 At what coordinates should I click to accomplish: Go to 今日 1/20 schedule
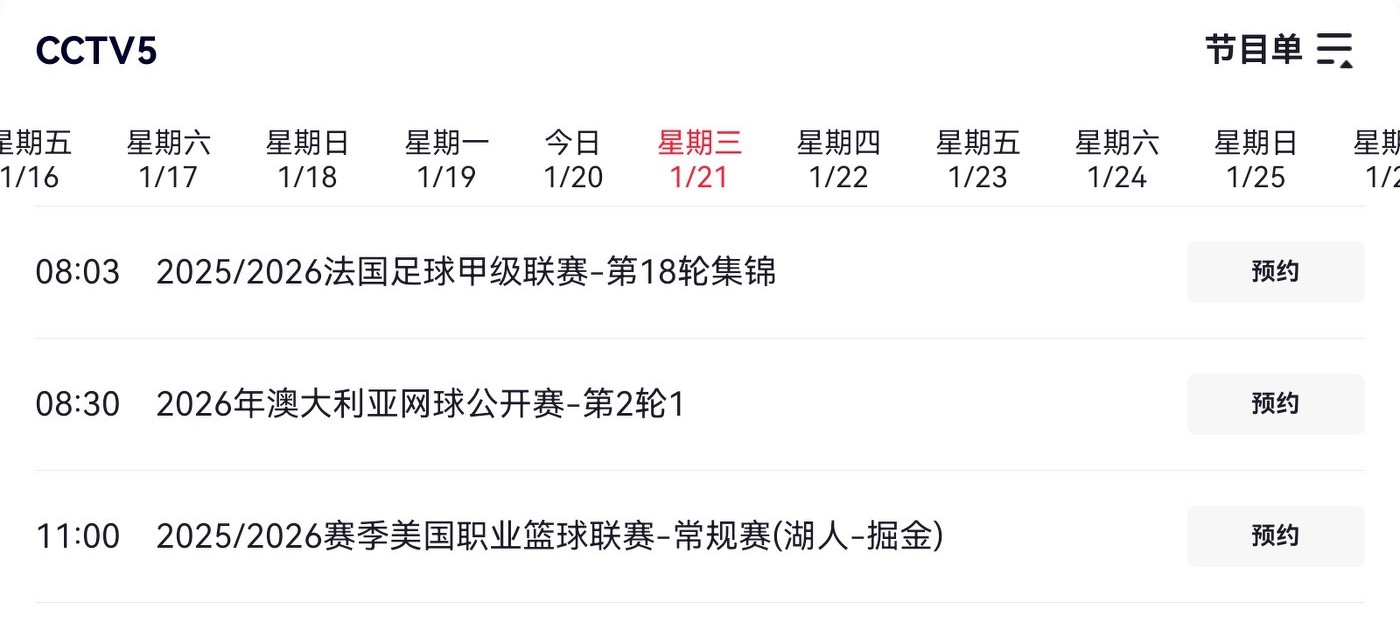tap(573, 160)
